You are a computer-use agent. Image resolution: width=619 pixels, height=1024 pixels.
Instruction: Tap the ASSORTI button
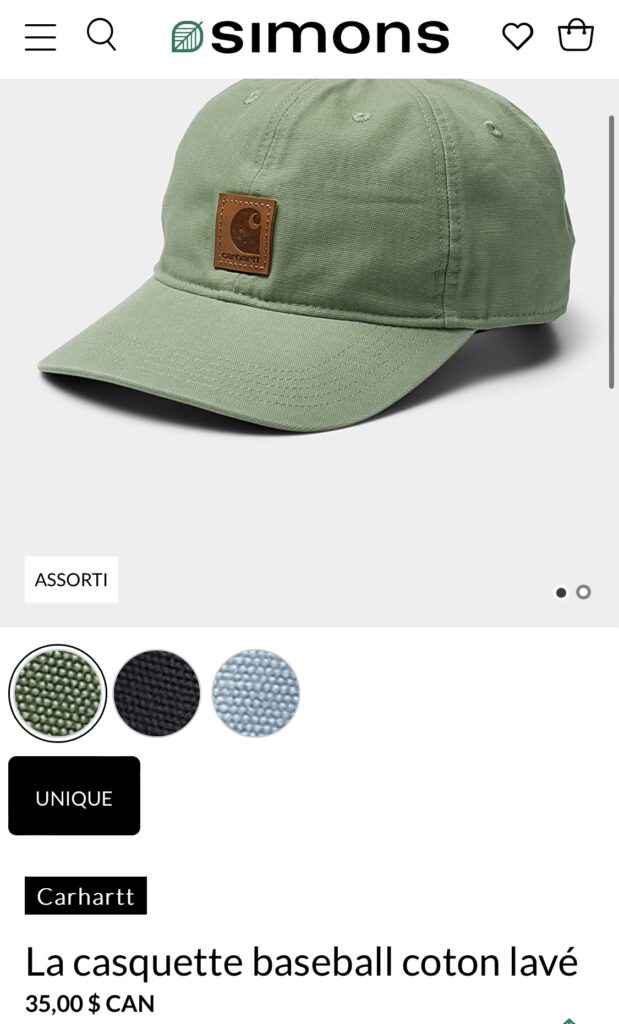coord(71,580)
